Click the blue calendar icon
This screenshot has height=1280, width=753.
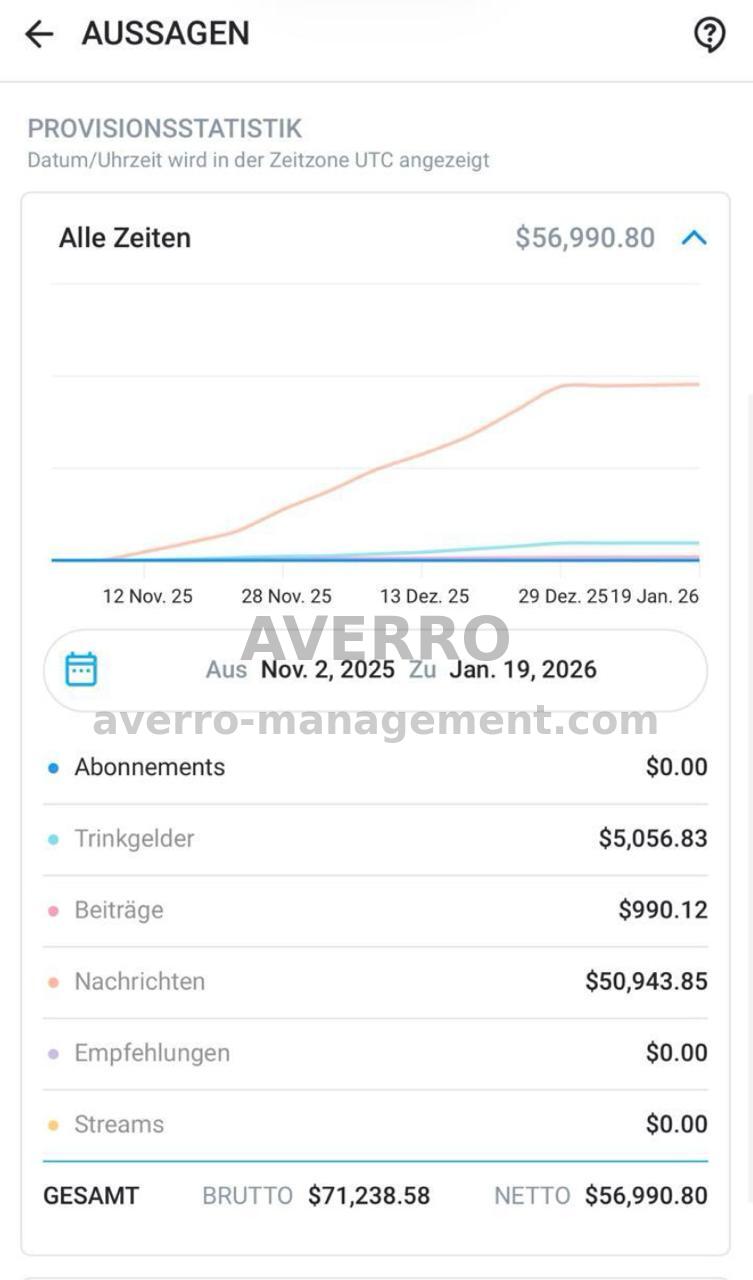tap(82, 668)
